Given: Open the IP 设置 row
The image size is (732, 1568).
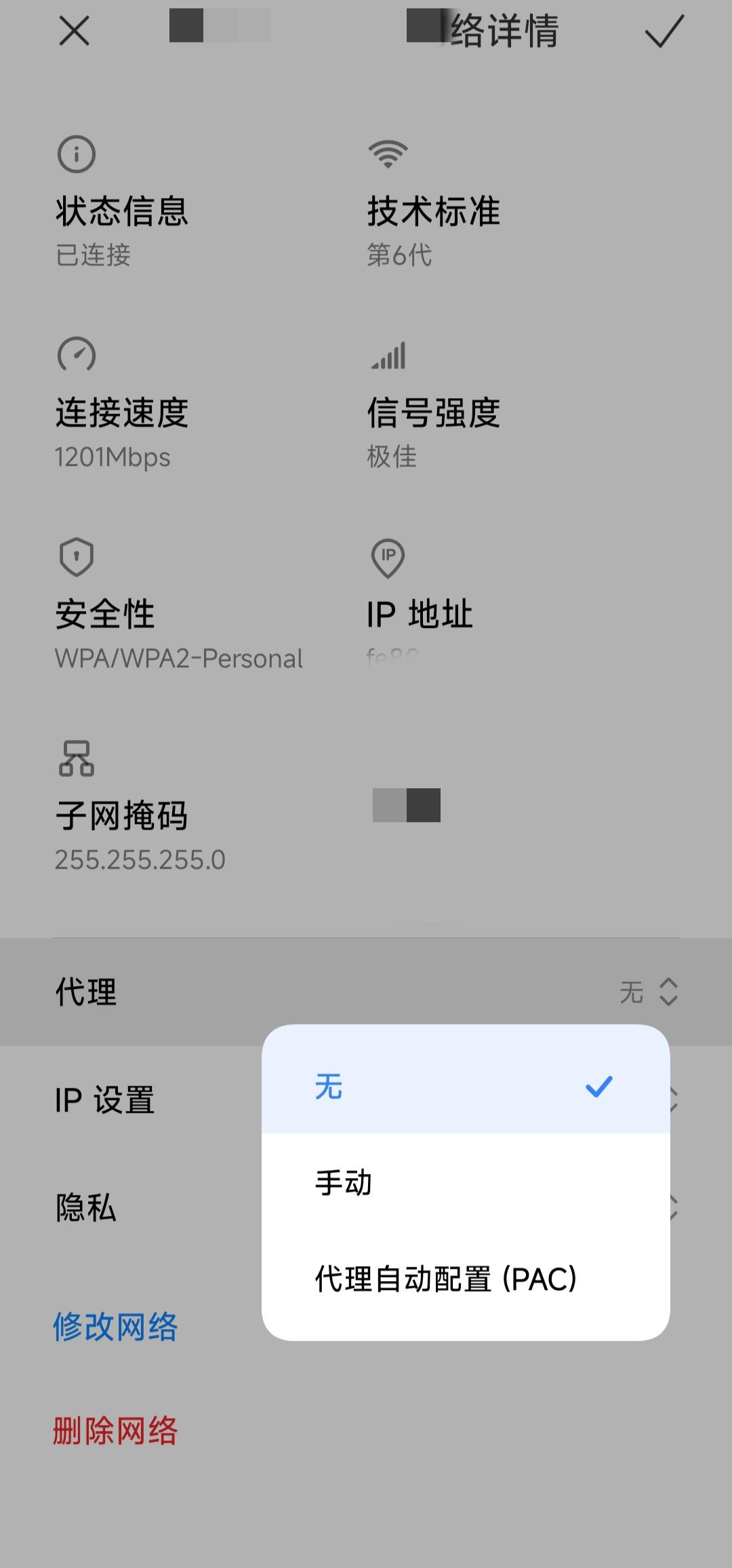Looking at the screenshot, I should pos(136,1100).
